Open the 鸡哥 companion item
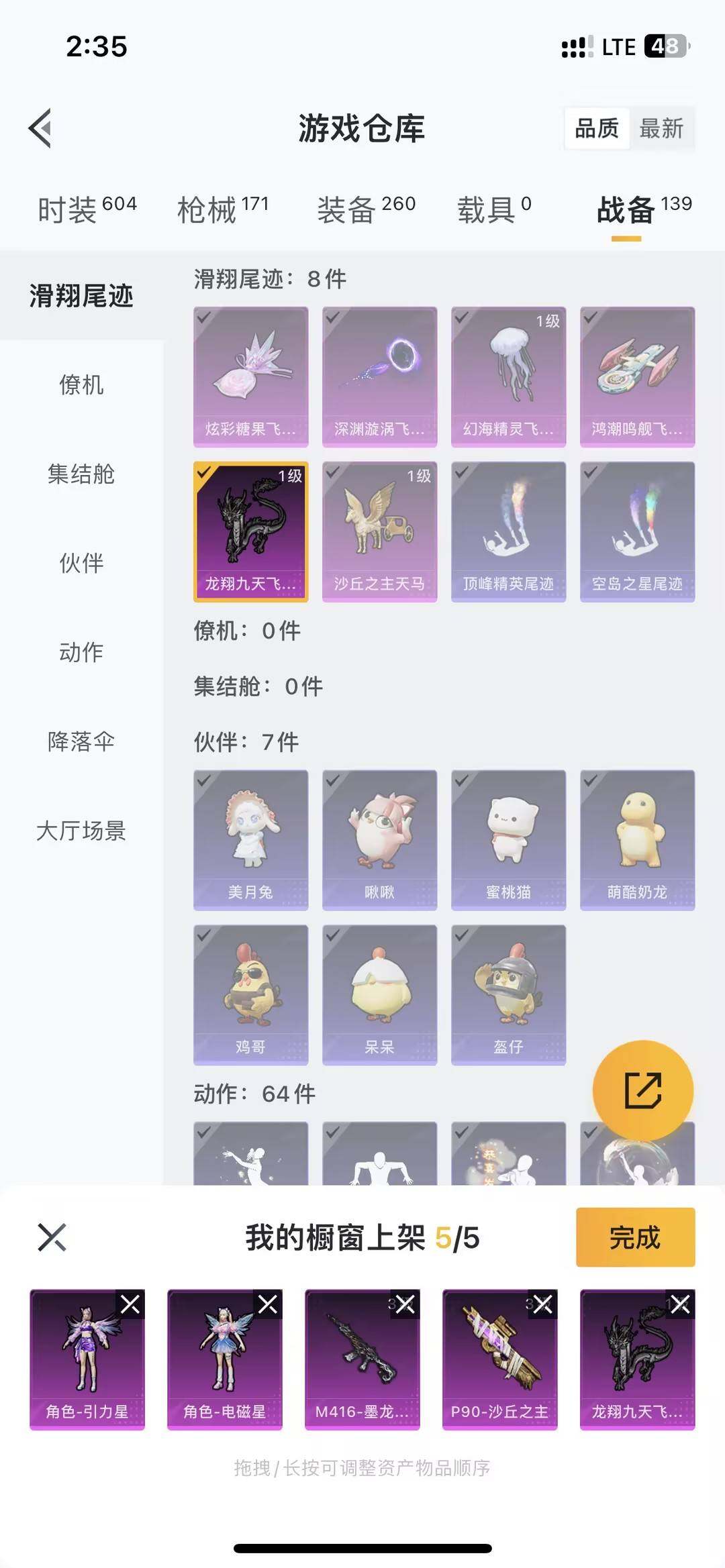This screenshot has height=1568, width=725. point(250,995)
